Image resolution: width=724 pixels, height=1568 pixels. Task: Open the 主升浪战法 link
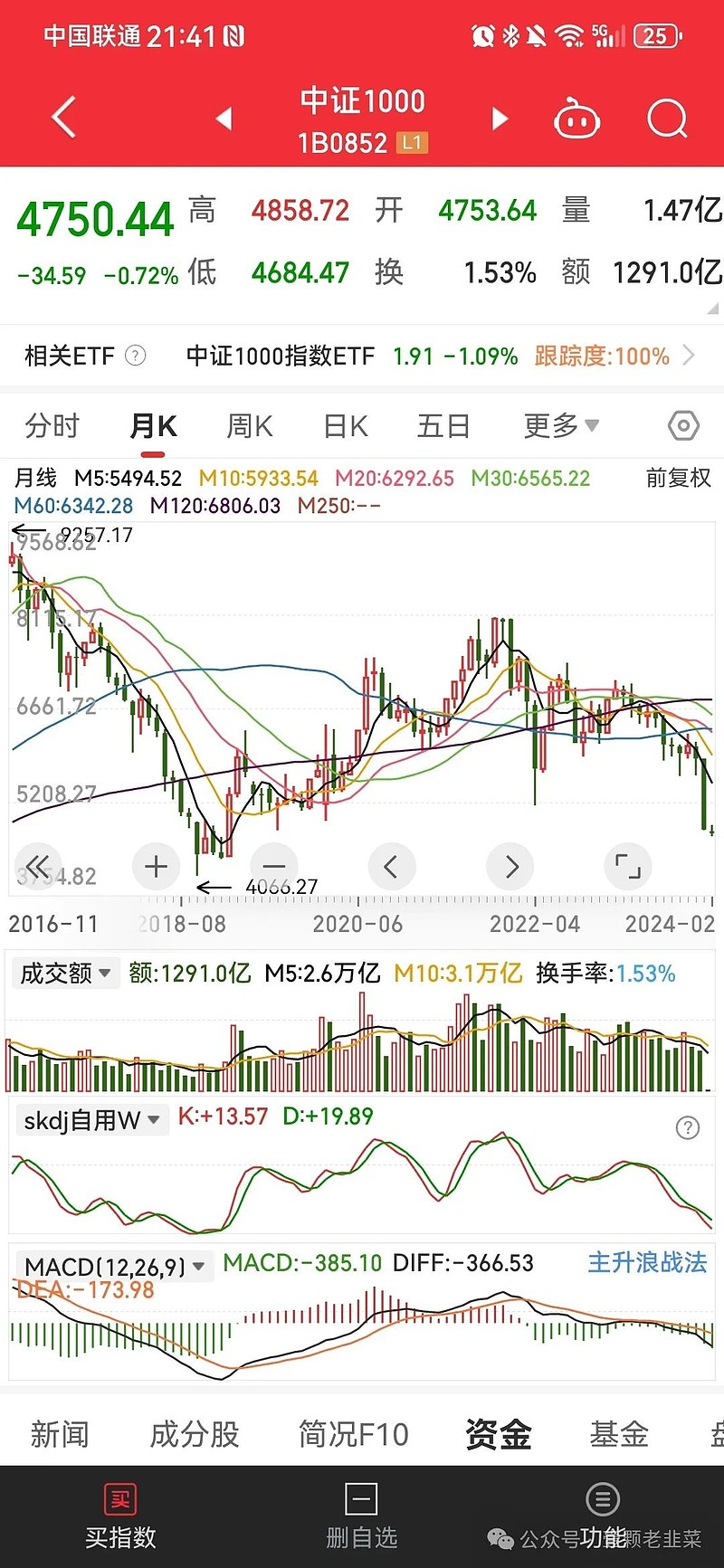tap(647, 1262)
